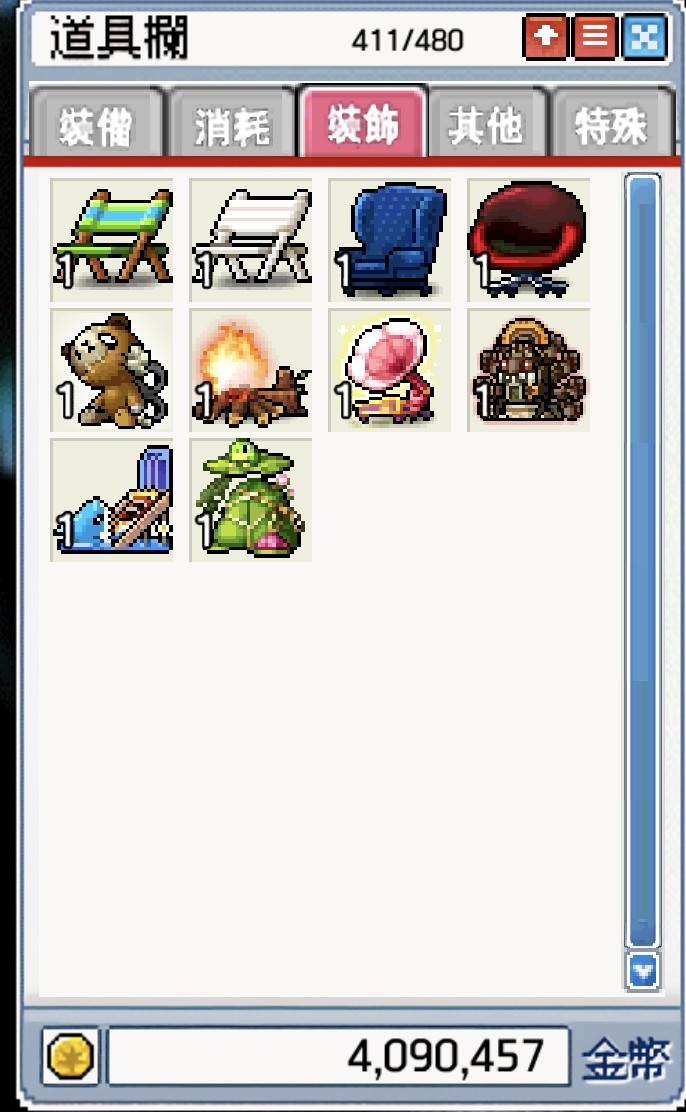The height and width of the screenshot is (1112, 686).
Task: Select the brown teddy bear item
Action: click(x=112, y=370)
